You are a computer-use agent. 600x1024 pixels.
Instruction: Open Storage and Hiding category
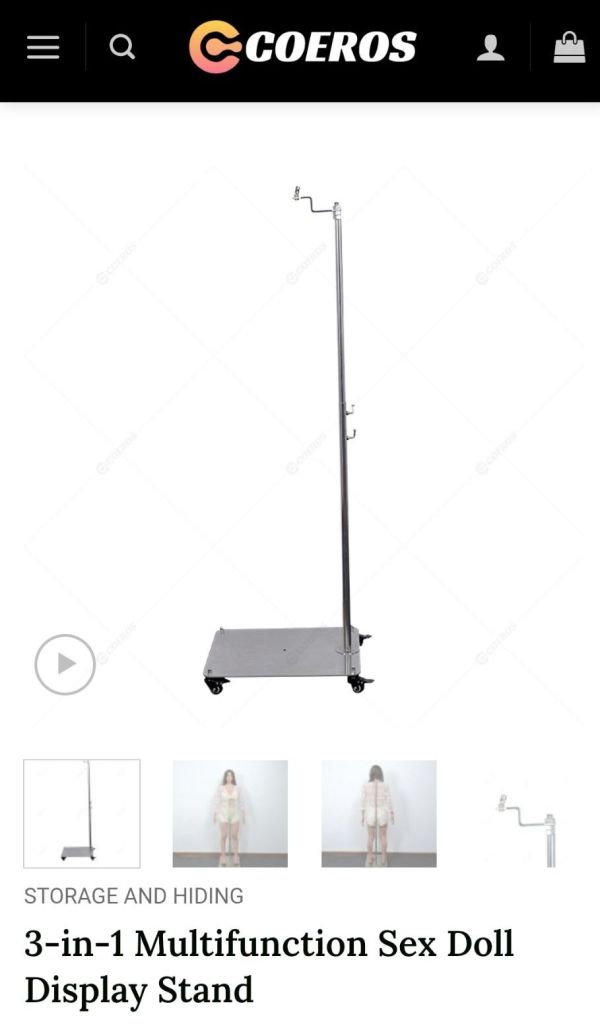tap(134, 896)
